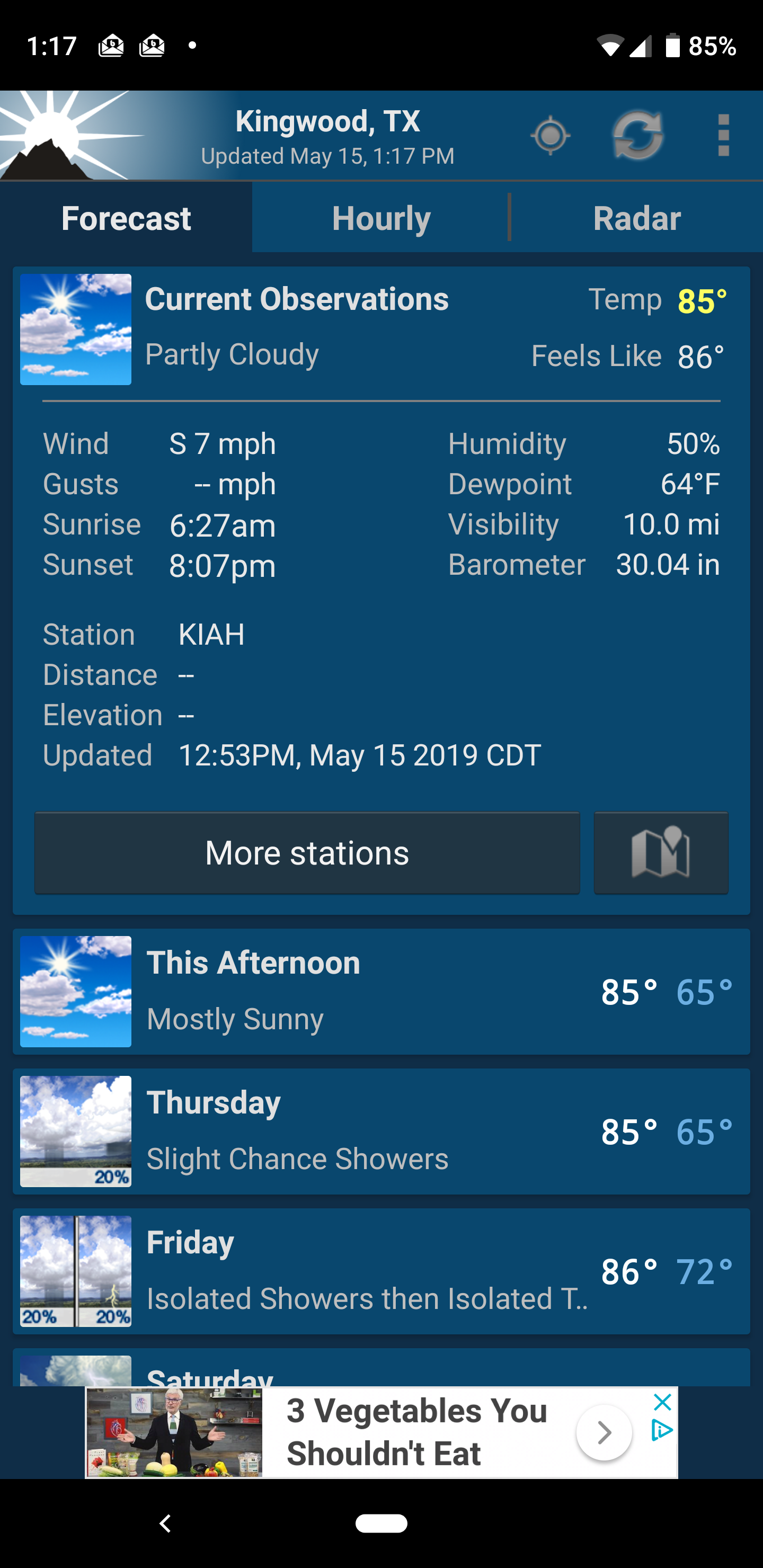
Task: Open the station map button
Action: [x=661, y=853]
